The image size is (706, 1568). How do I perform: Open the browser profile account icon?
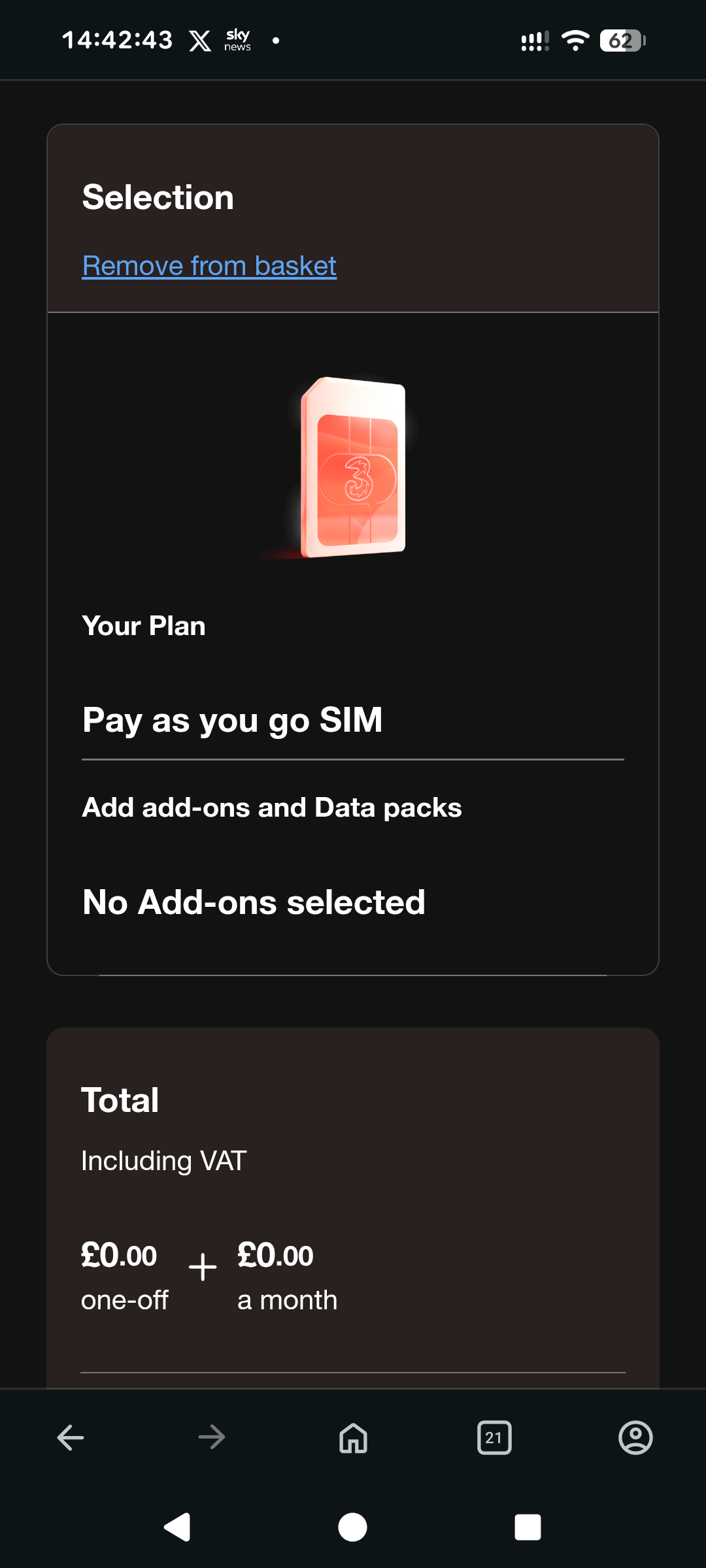[635, 1437]
